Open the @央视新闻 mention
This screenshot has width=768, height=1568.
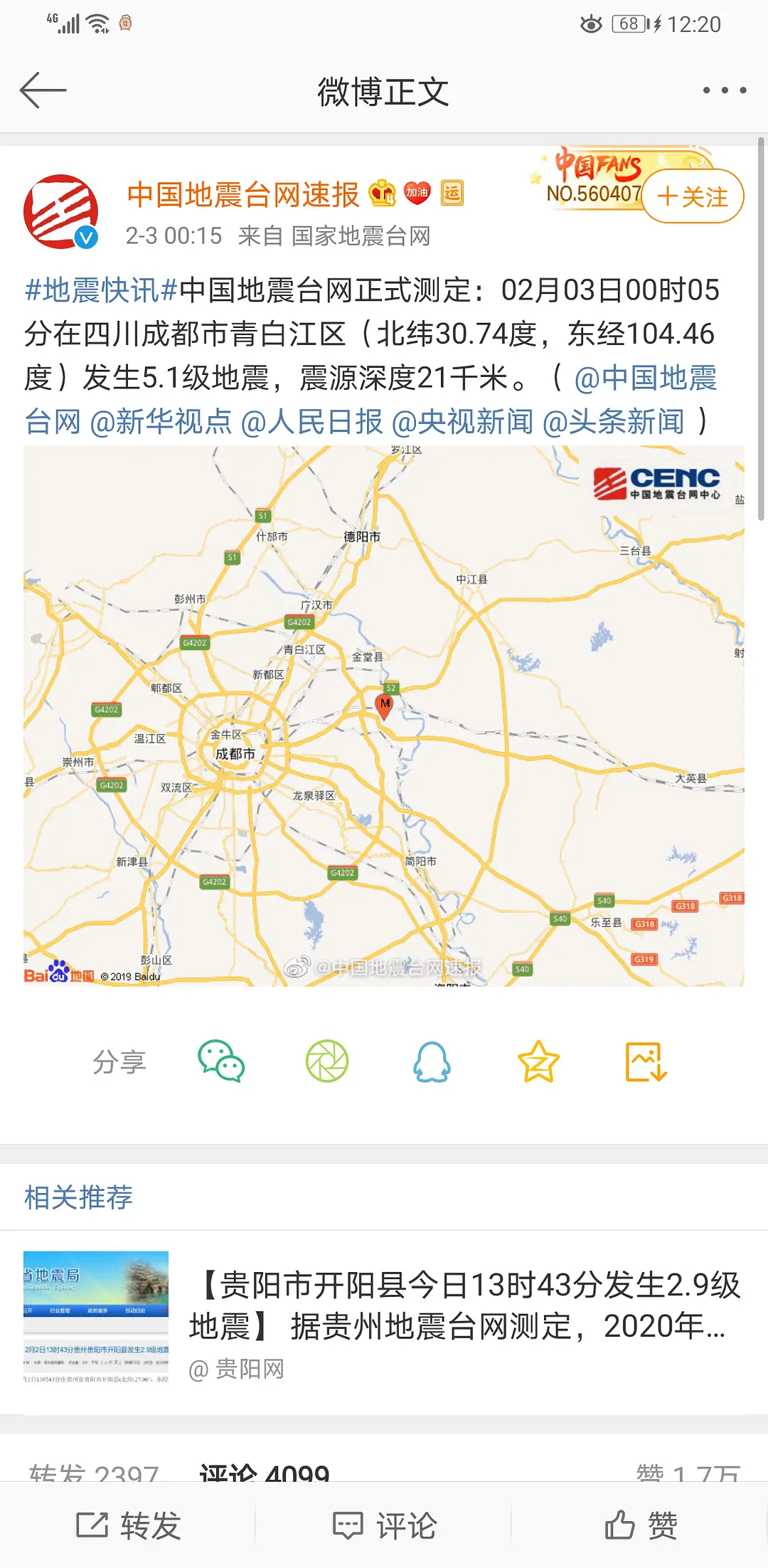pyautogui.click(x=462, y=422)
